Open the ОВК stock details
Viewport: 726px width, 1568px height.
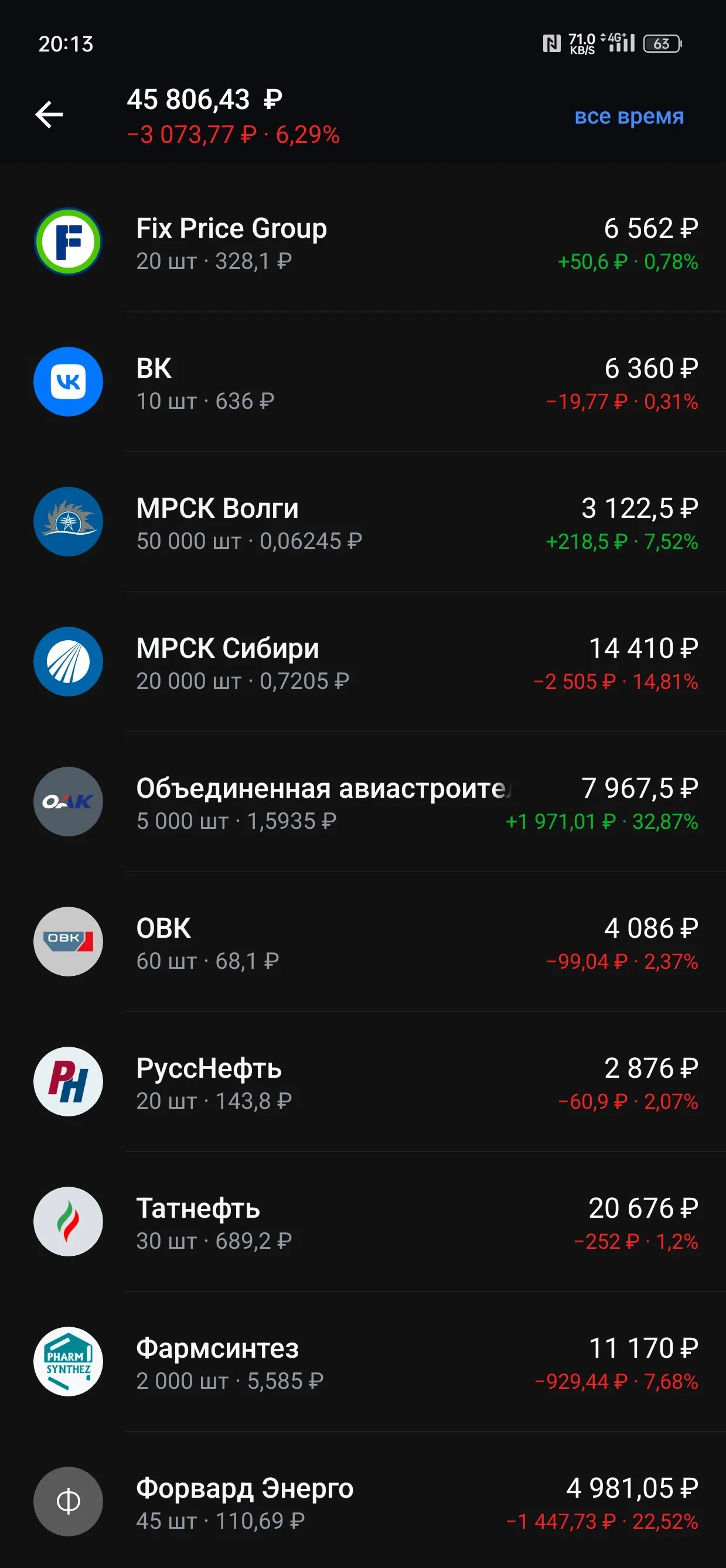(x=363, y=942)
